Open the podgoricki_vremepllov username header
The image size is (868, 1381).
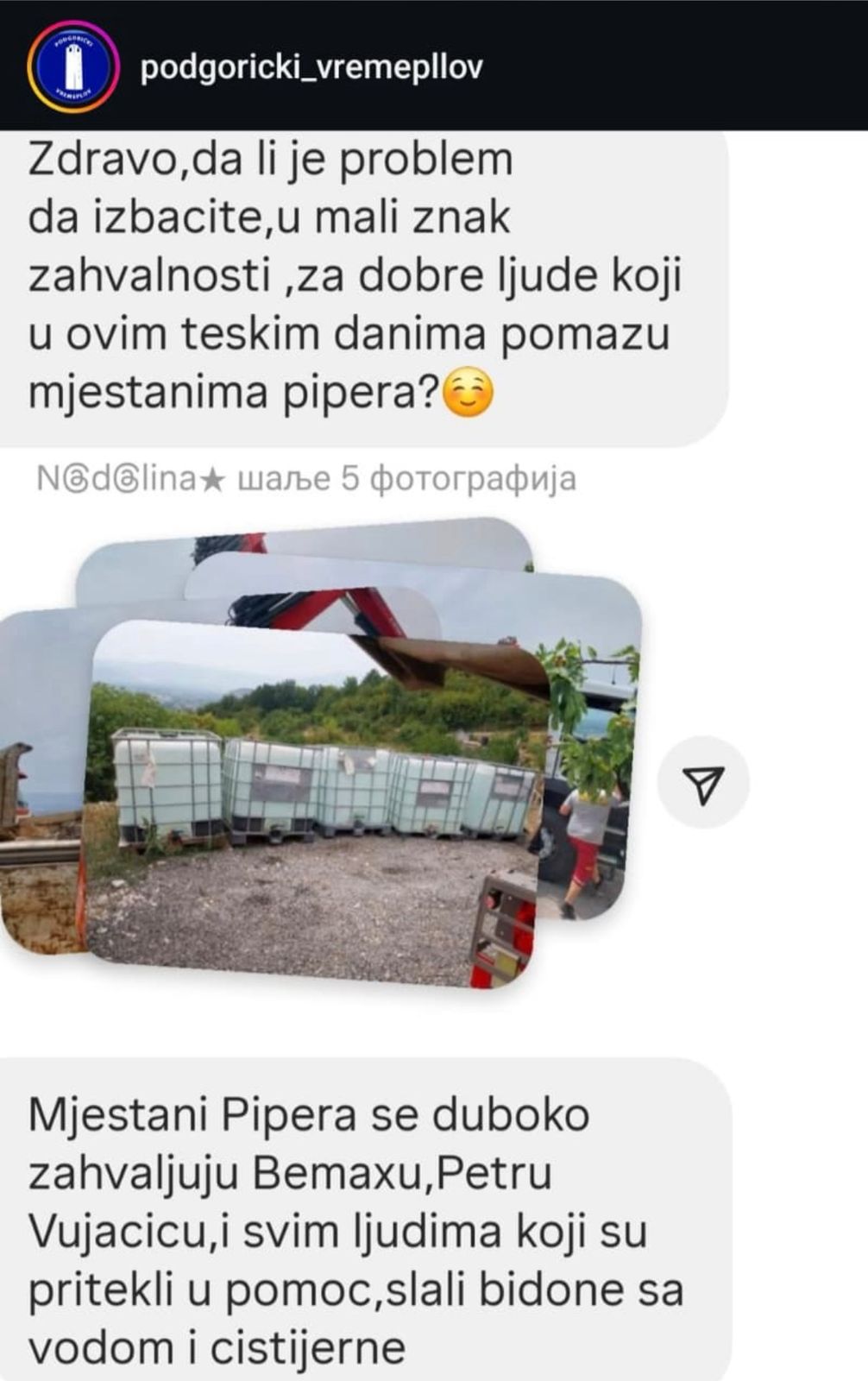(317, 64)
